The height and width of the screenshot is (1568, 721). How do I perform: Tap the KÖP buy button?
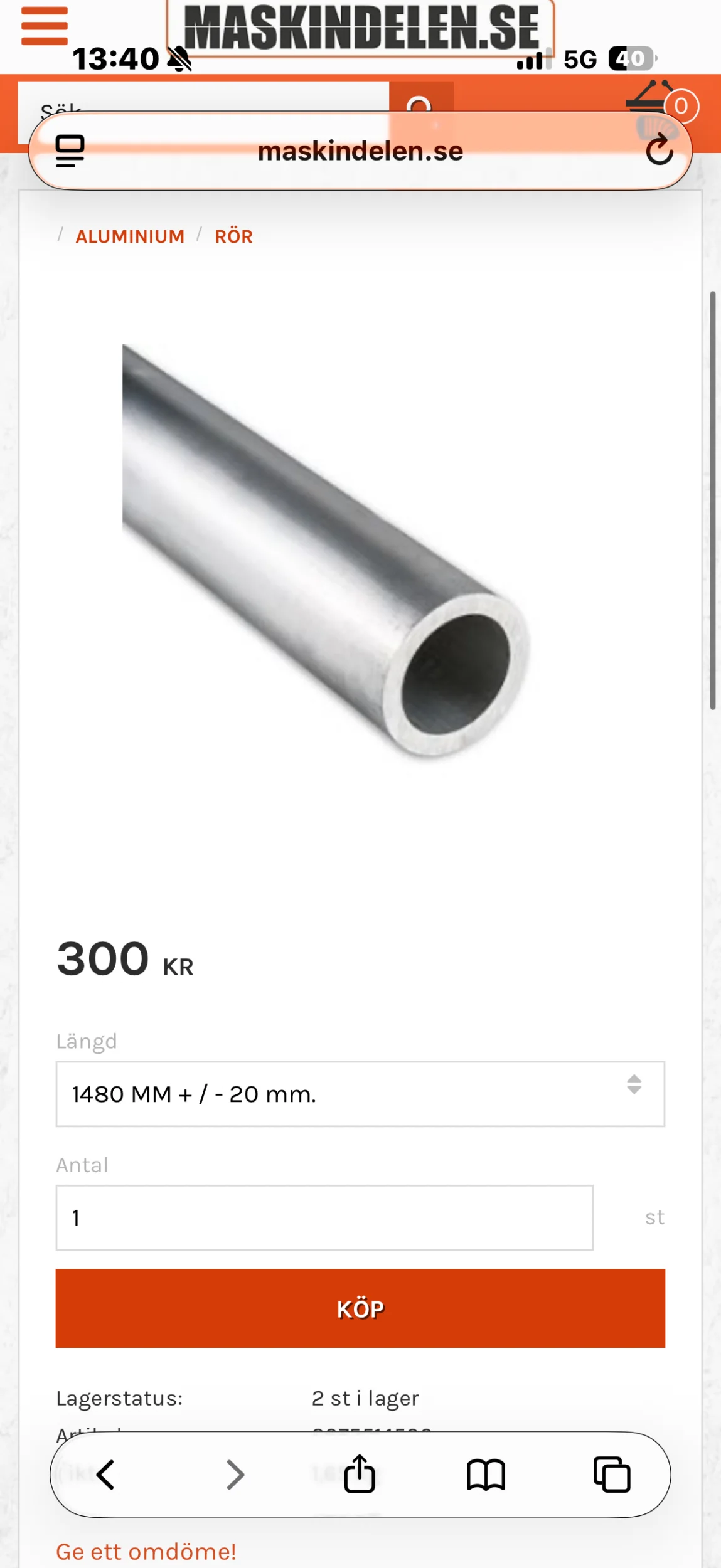[360, 1308]
